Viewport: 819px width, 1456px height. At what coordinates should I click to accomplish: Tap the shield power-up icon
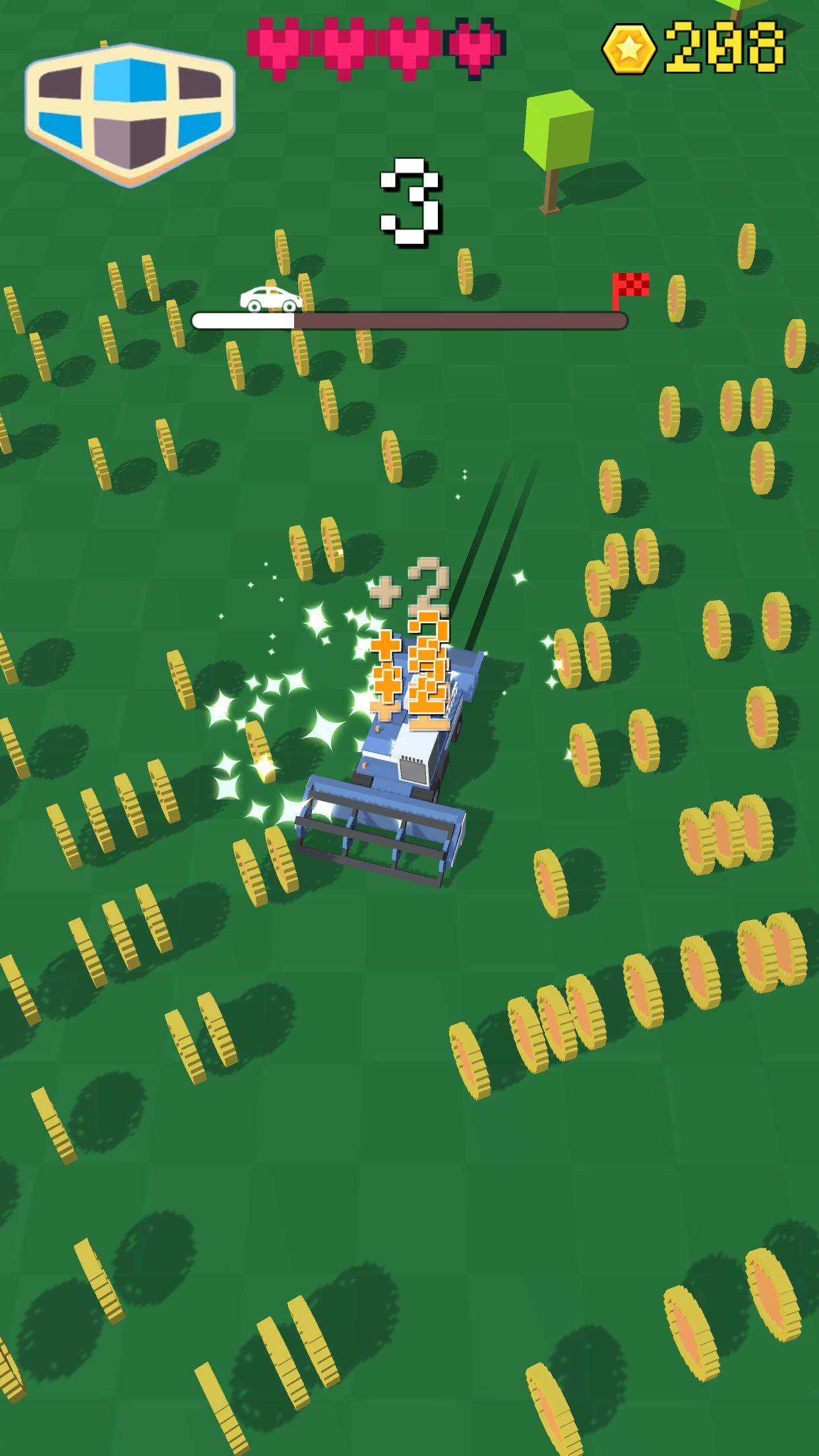click(x=130, y=115)
